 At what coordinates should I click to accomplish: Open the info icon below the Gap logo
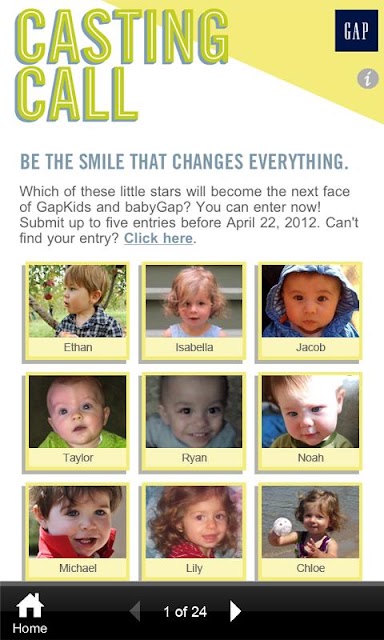point(368,79)
